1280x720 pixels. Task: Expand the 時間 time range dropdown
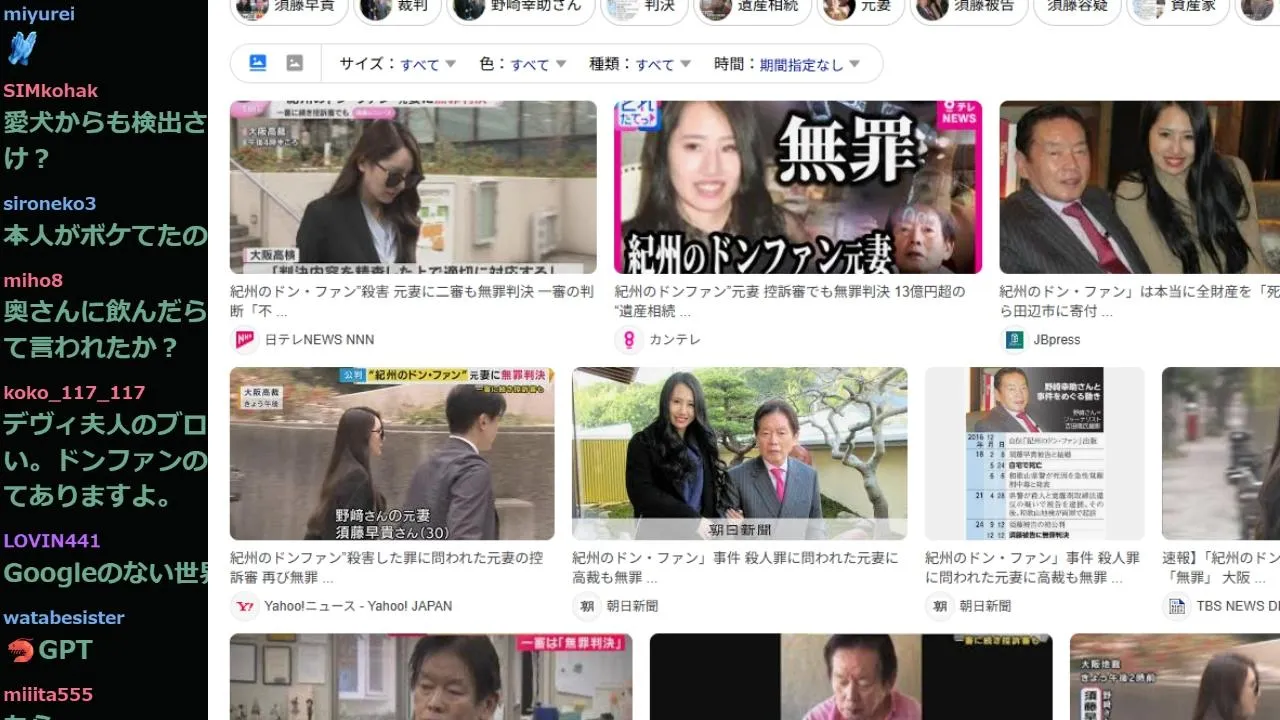pos(787,64)
